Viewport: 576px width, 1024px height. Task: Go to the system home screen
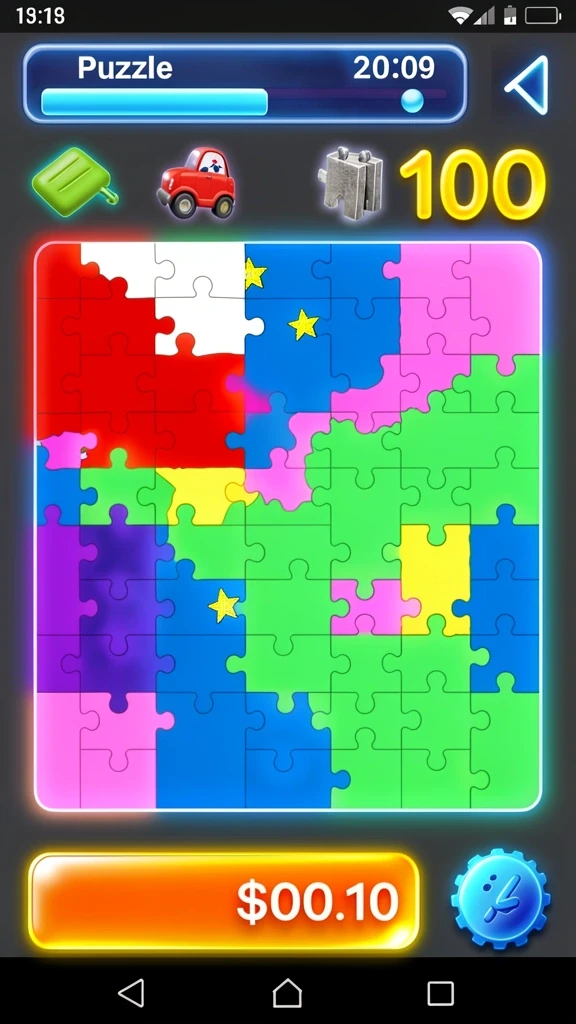coord(287,993)
